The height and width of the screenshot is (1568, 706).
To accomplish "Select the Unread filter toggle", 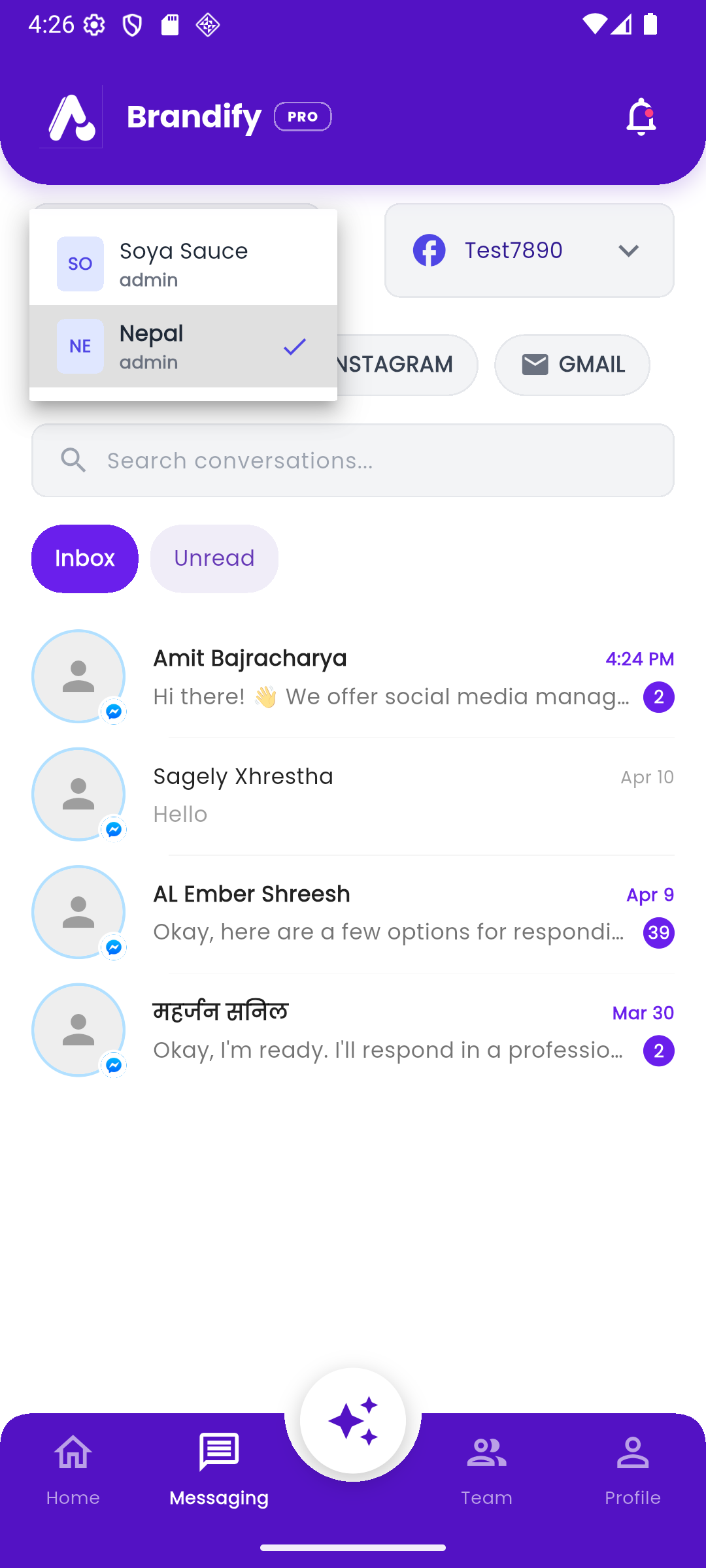I will pos(214,558).
